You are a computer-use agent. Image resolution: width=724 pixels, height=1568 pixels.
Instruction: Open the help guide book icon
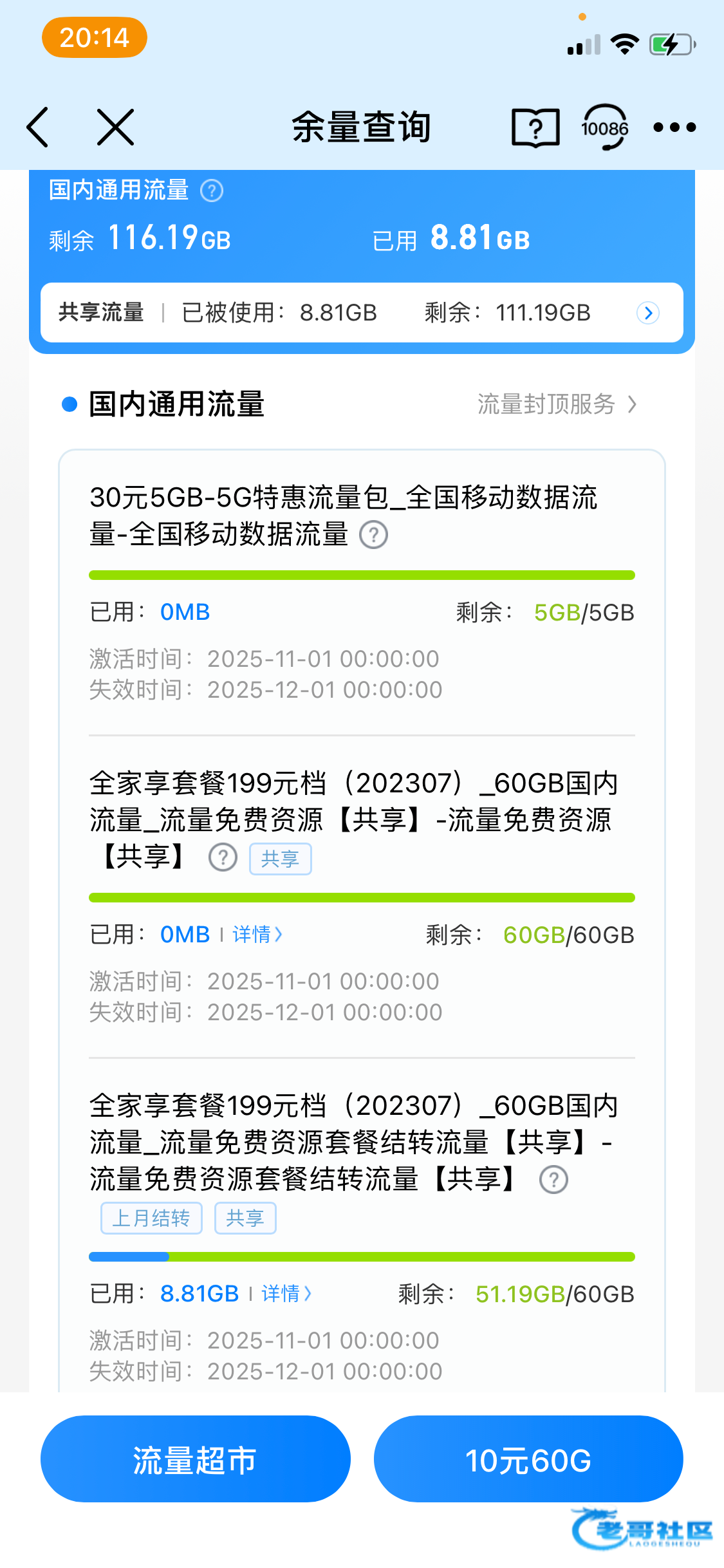535,127
